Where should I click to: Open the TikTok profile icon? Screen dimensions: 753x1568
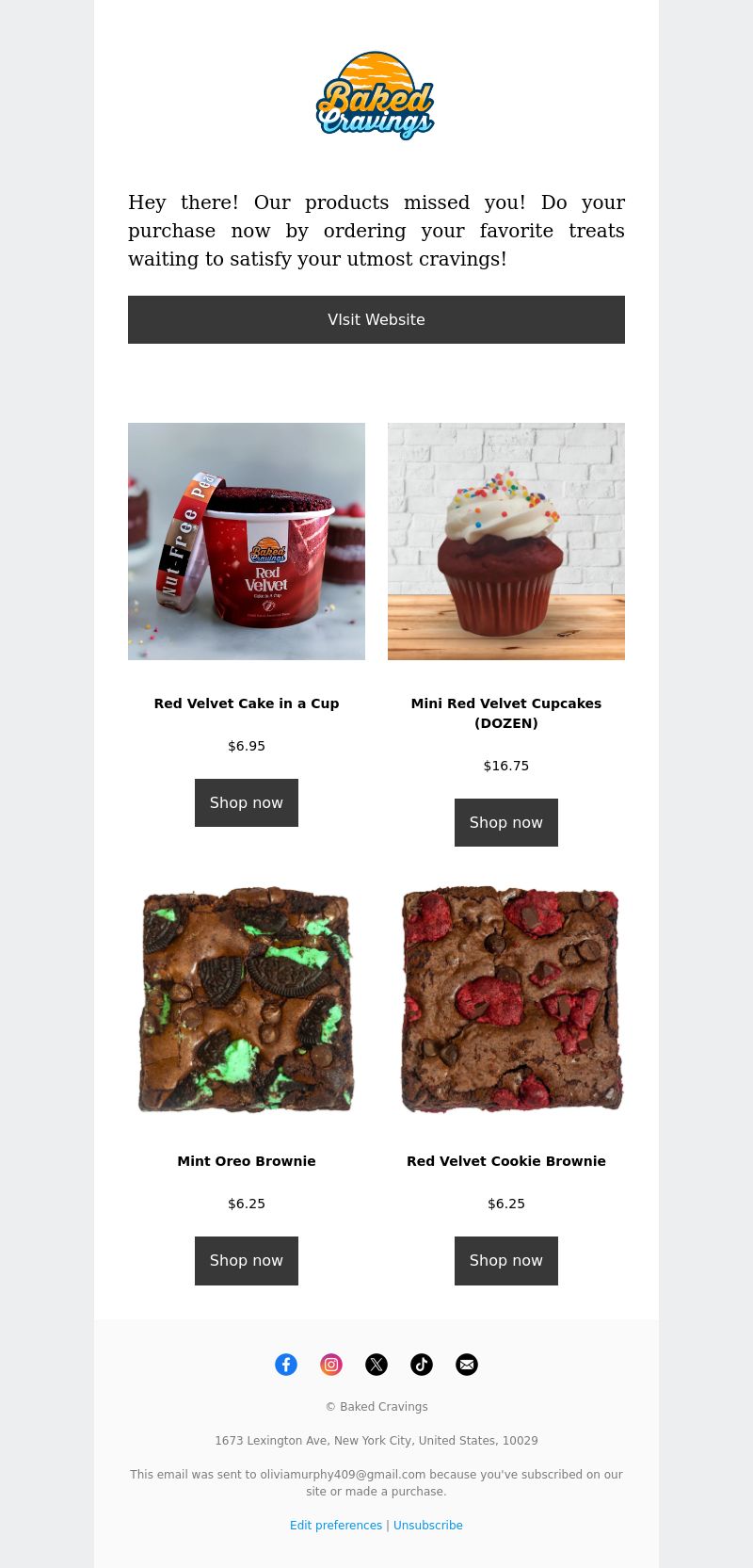point(422,1365)
